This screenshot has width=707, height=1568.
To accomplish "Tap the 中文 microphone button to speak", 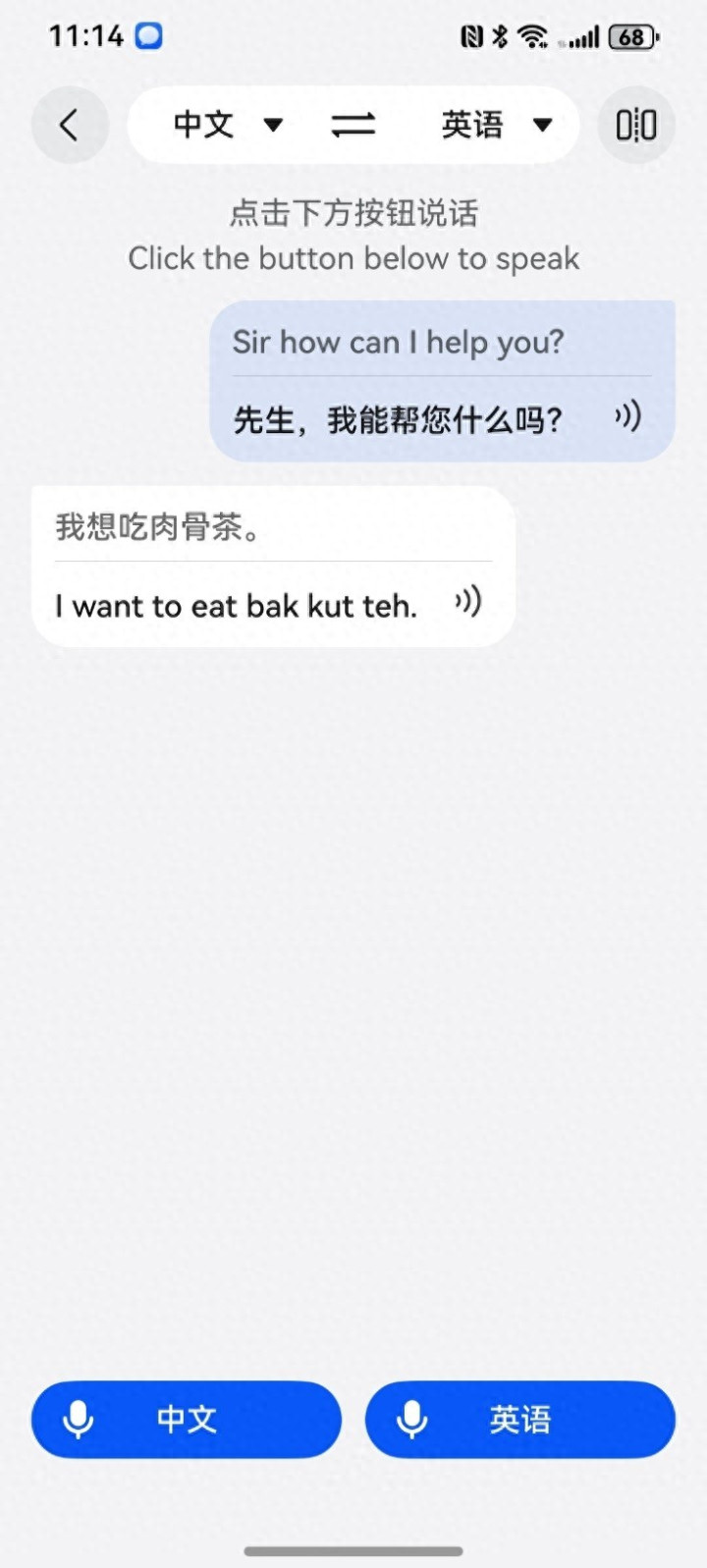I will [187, 1419].
